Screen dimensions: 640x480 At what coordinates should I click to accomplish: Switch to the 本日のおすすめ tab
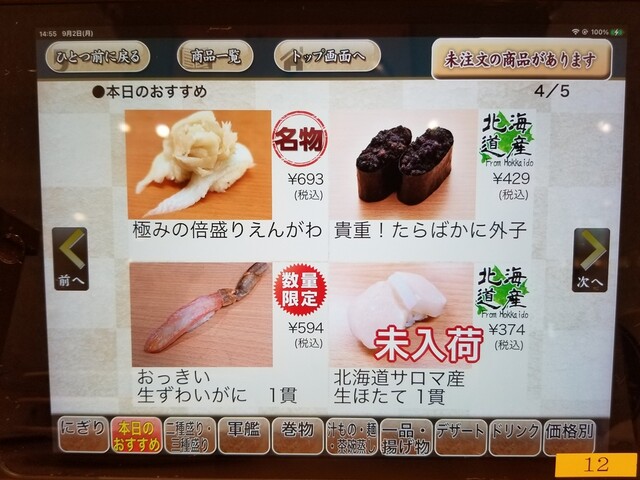click(136, 436)
